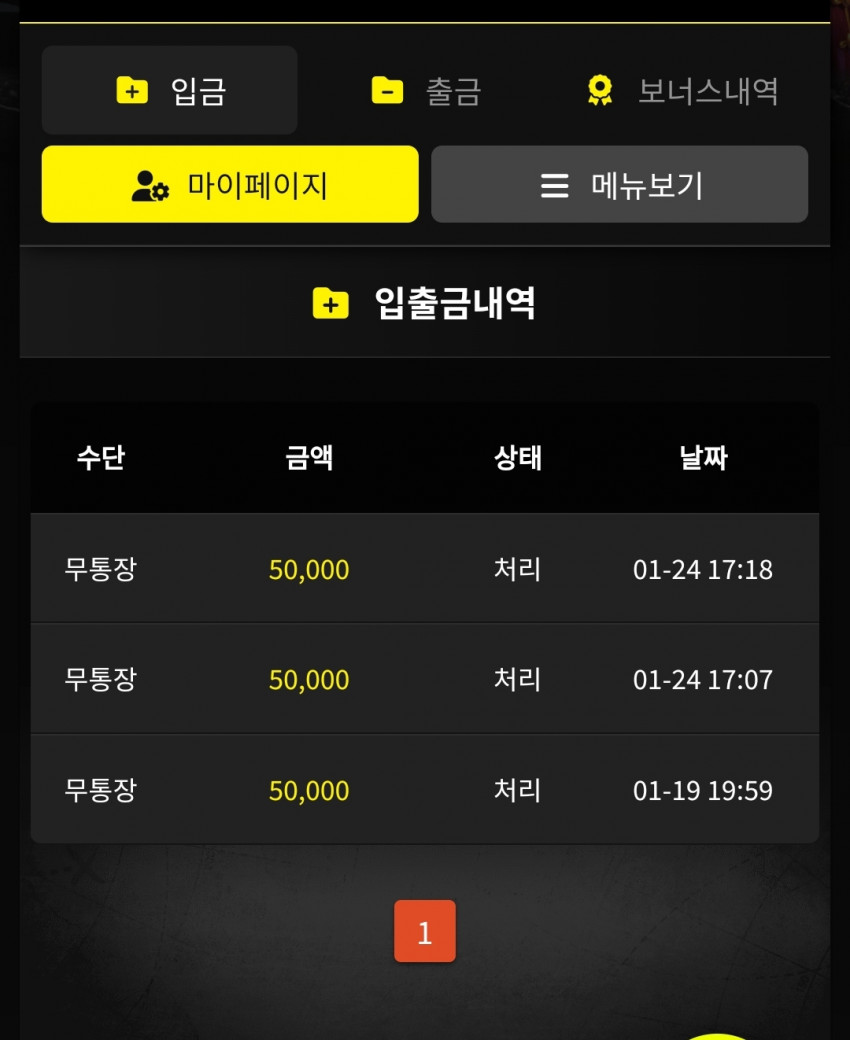Switch to the 입금 tab
This screenshot has width=850, height=1040.
pyautogui.click(x=170, y=91)
